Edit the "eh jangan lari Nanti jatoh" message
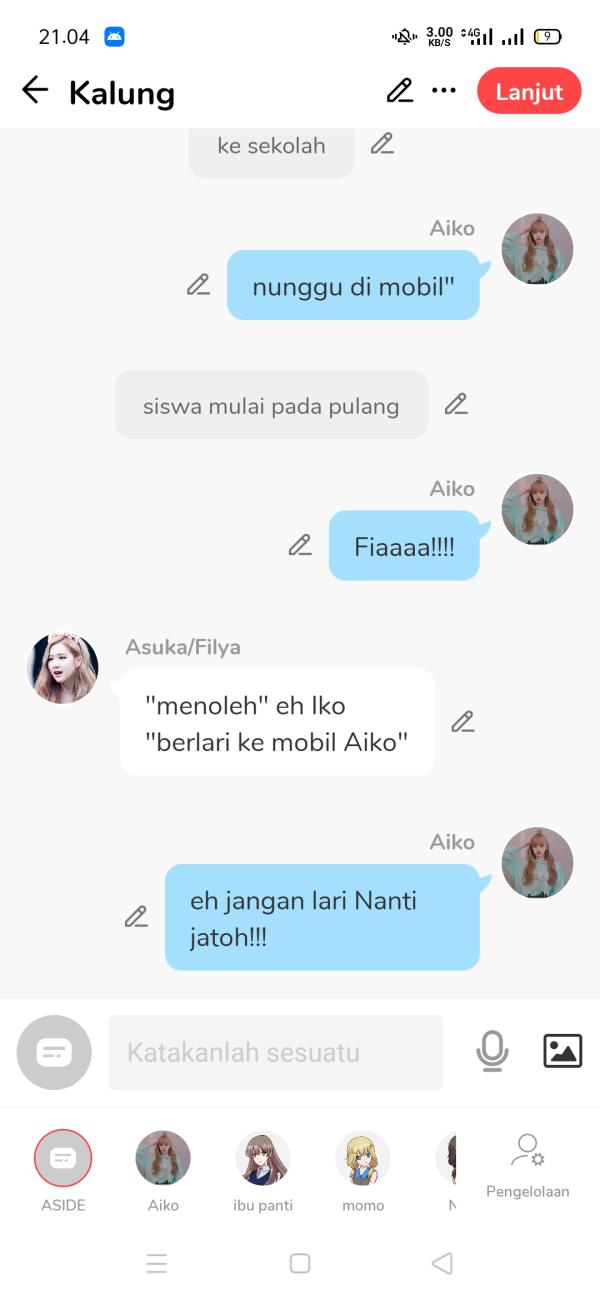Image resolution: width=600 pixels, height=1300 pixels. [x=136, y=916]
